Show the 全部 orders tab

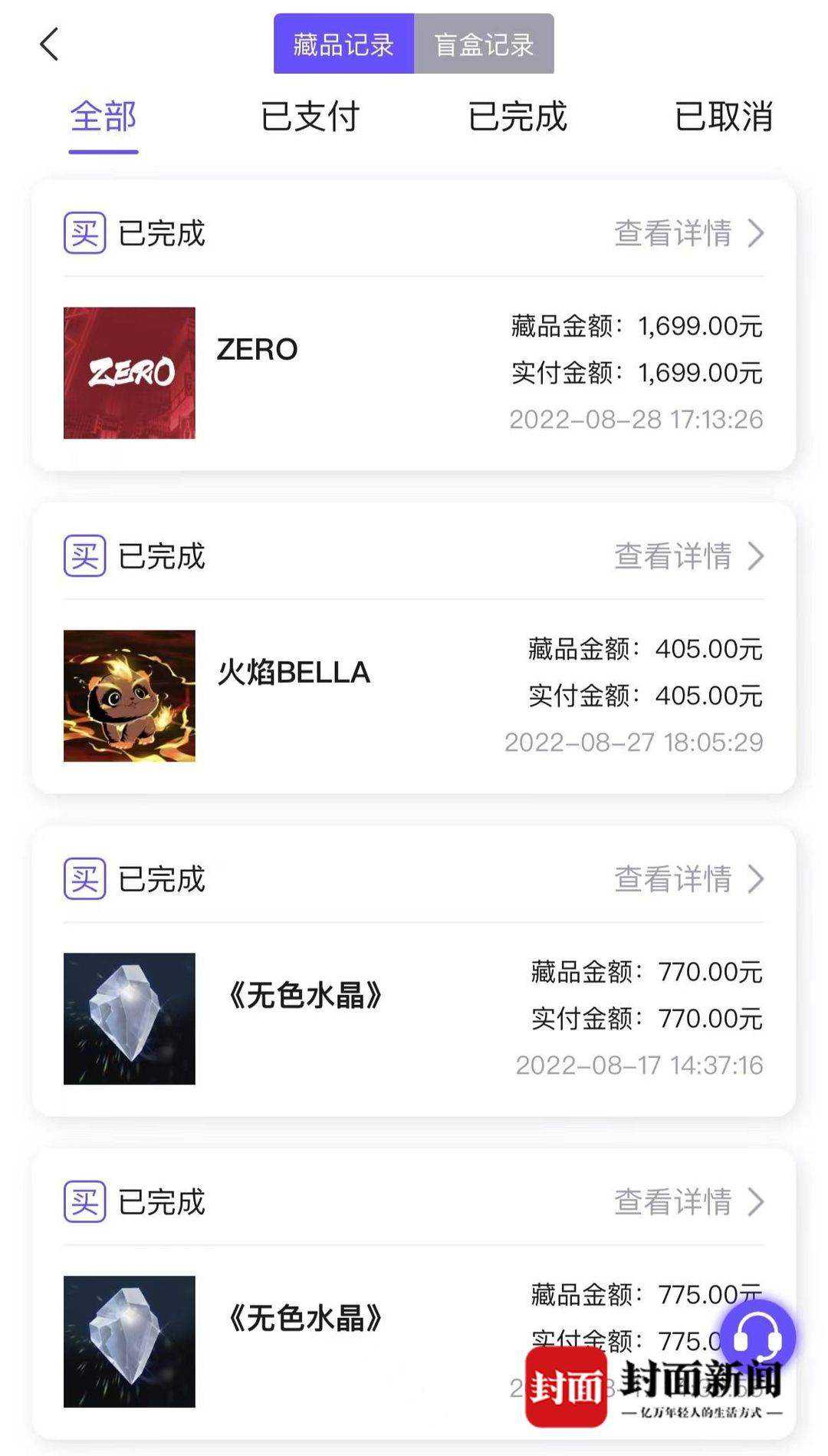pyautogui.click(x=103, y=117)
